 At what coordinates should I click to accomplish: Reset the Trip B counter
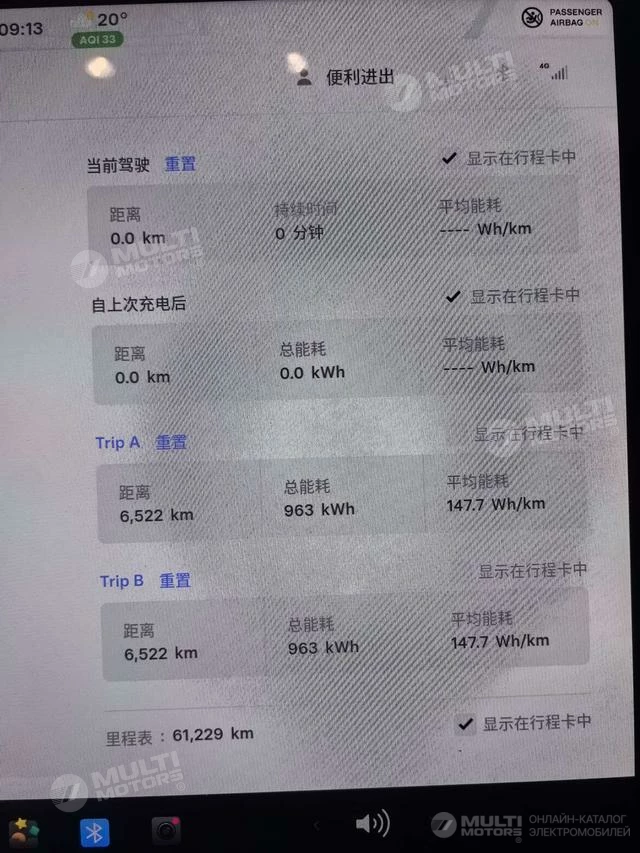[175, 580]
